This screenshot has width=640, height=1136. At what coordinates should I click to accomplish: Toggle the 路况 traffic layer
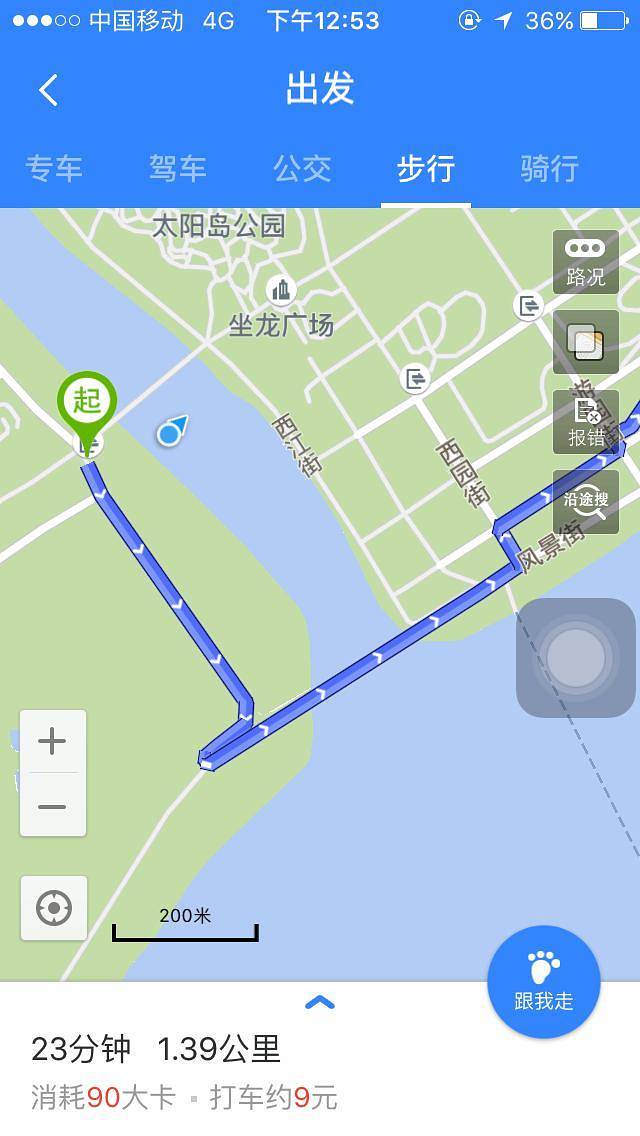click(586, 262)
